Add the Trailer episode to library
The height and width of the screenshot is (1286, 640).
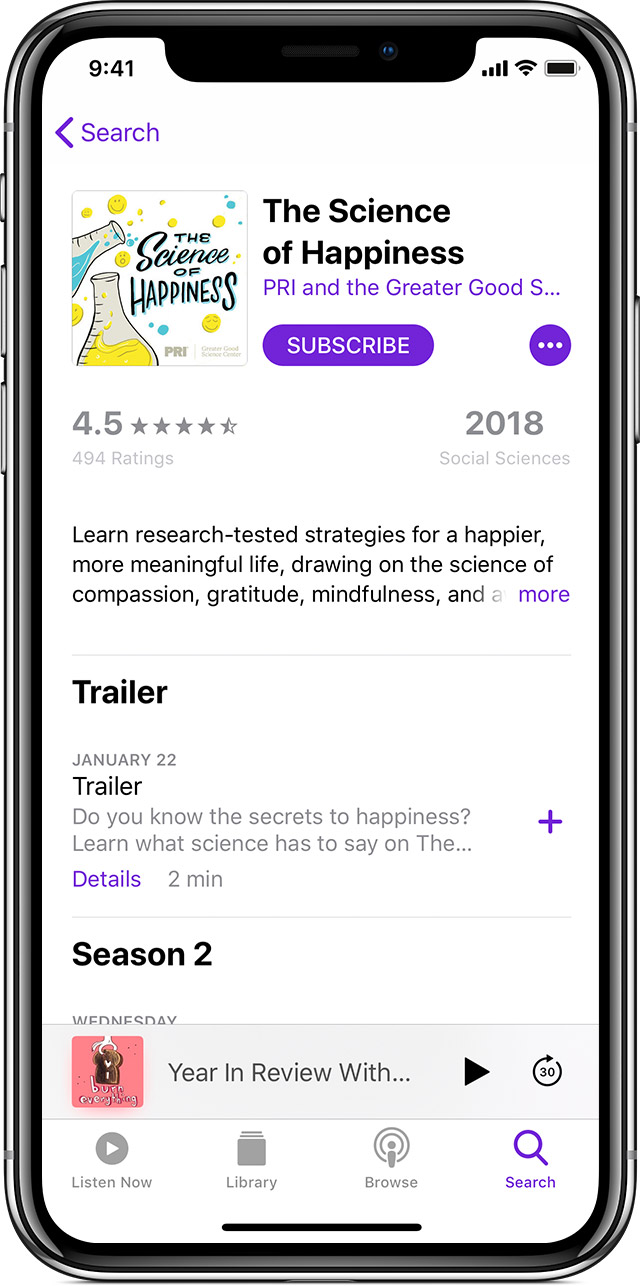coord(550,822)
